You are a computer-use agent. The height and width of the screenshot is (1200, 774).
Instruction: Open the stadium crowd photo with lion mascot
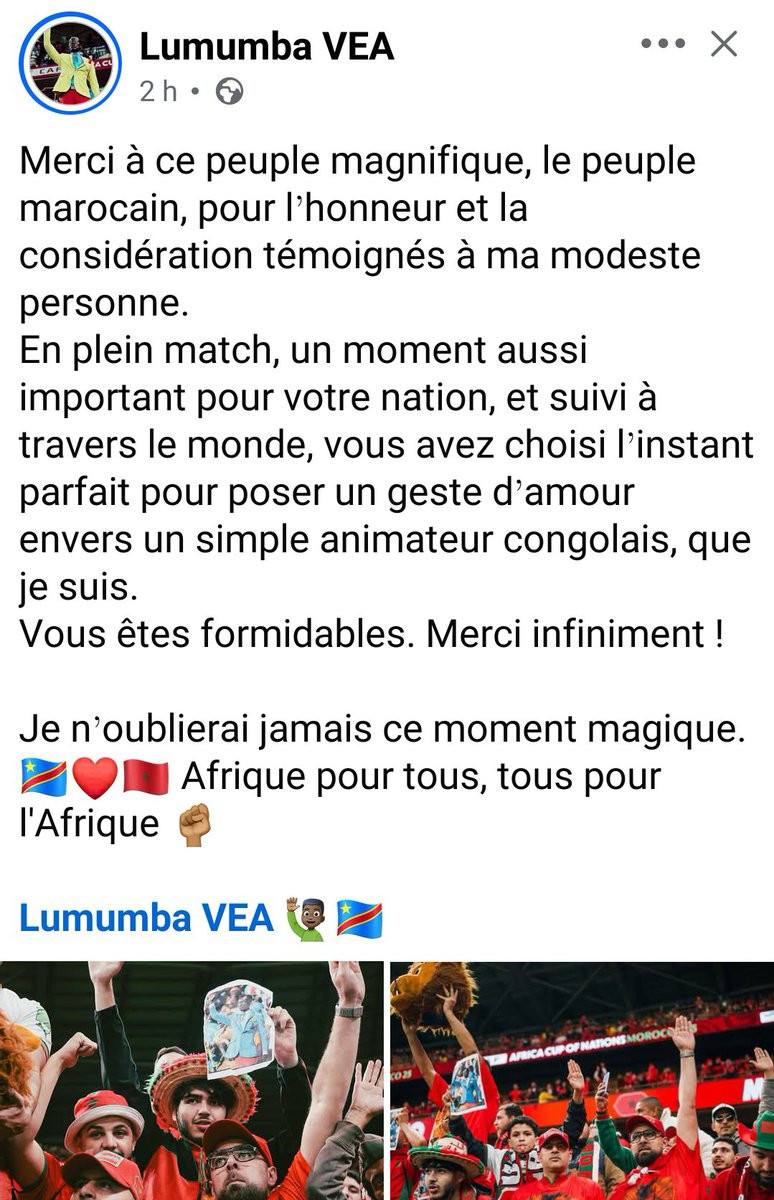582,1080
